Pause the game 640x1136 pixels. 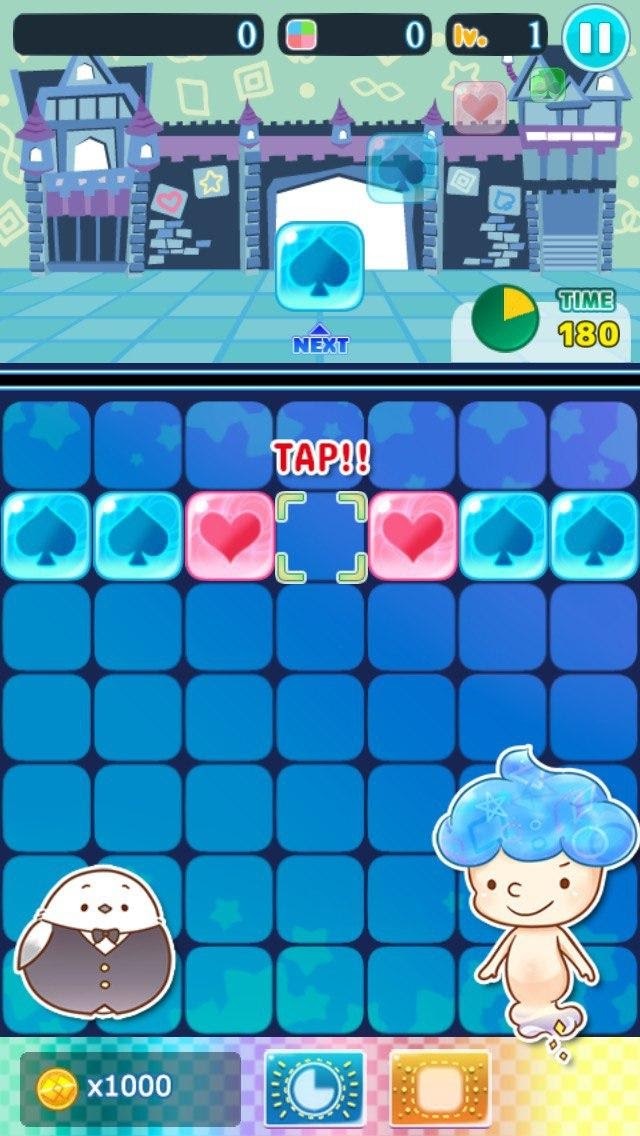(595, 36)
